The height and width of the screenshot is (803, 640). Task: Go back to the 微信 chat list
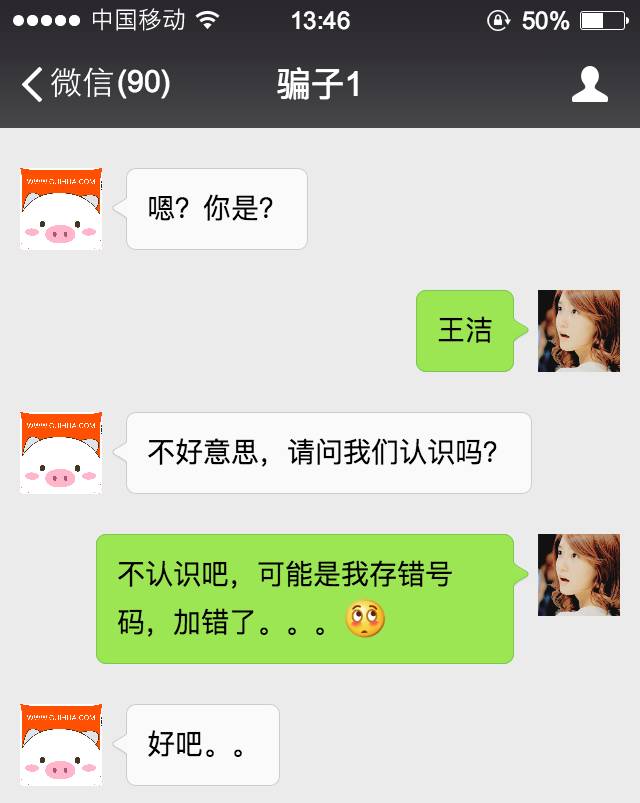click(95, 84)
